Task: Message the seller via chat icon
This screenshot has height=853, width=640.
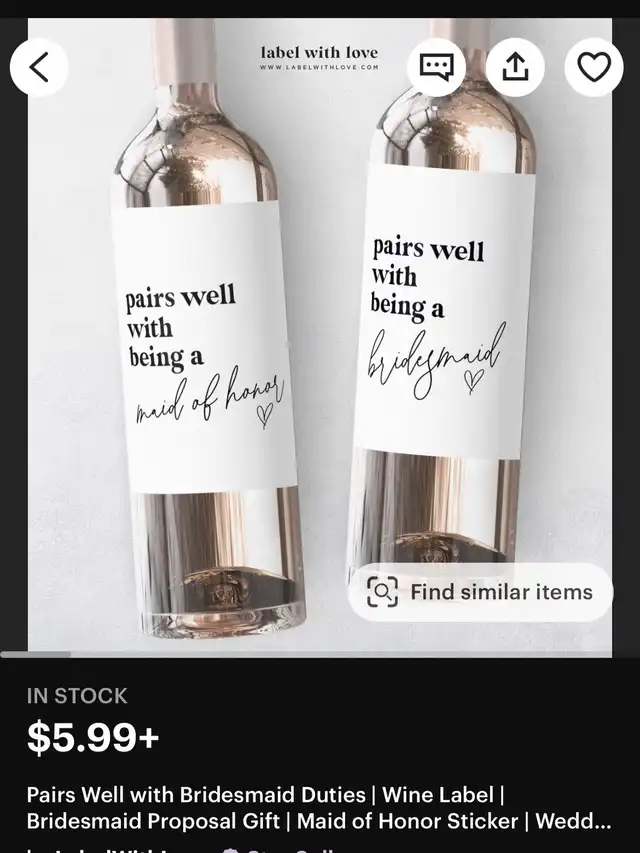Action: 437,67
